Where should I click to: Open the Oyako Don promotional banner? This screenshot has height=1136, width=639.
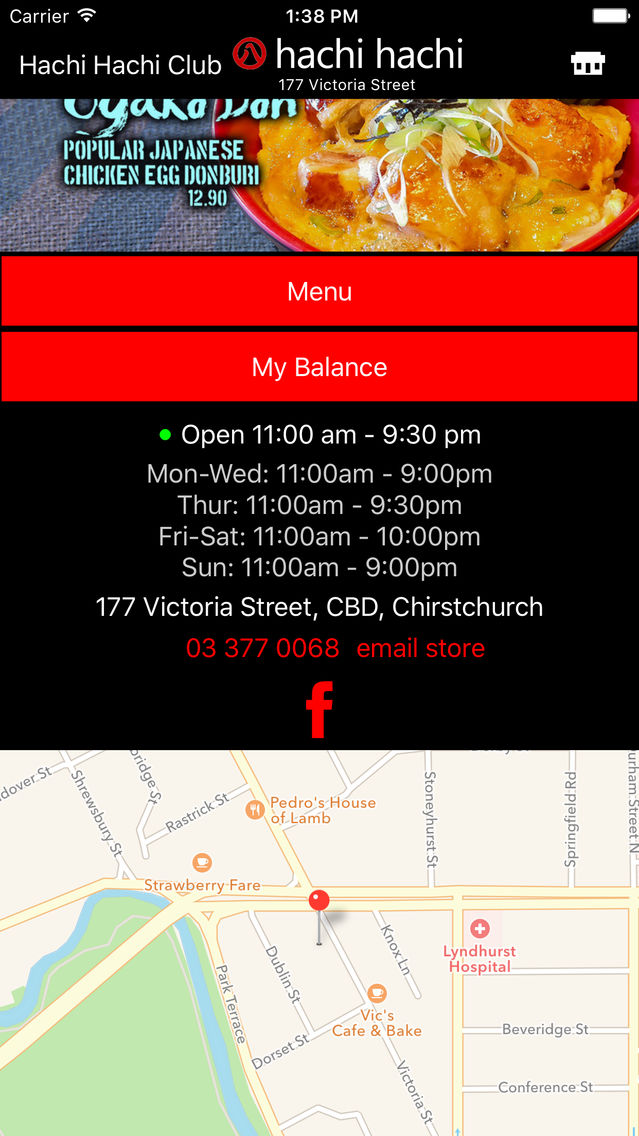319,175
